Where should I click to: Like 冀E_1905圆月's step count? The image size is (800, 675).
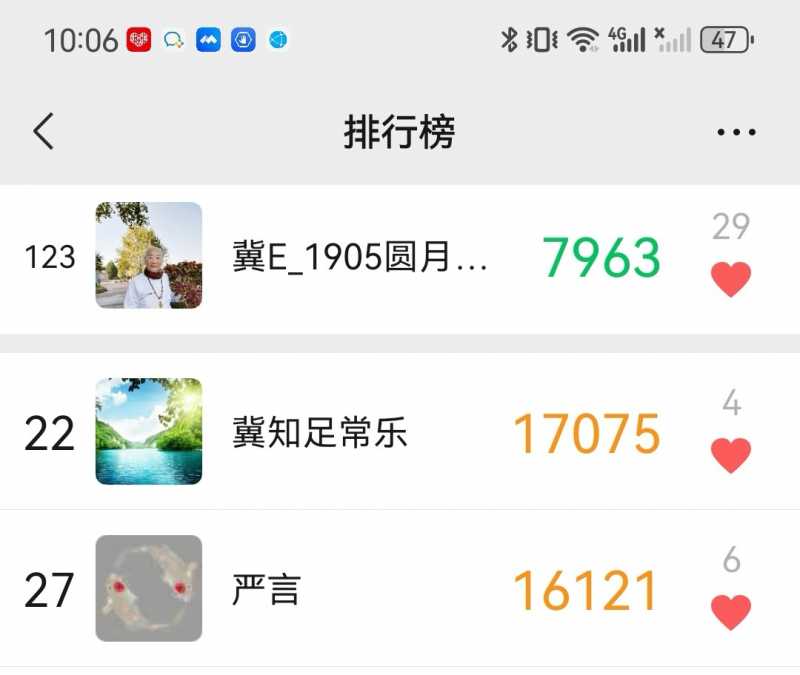tap(731, 279)
